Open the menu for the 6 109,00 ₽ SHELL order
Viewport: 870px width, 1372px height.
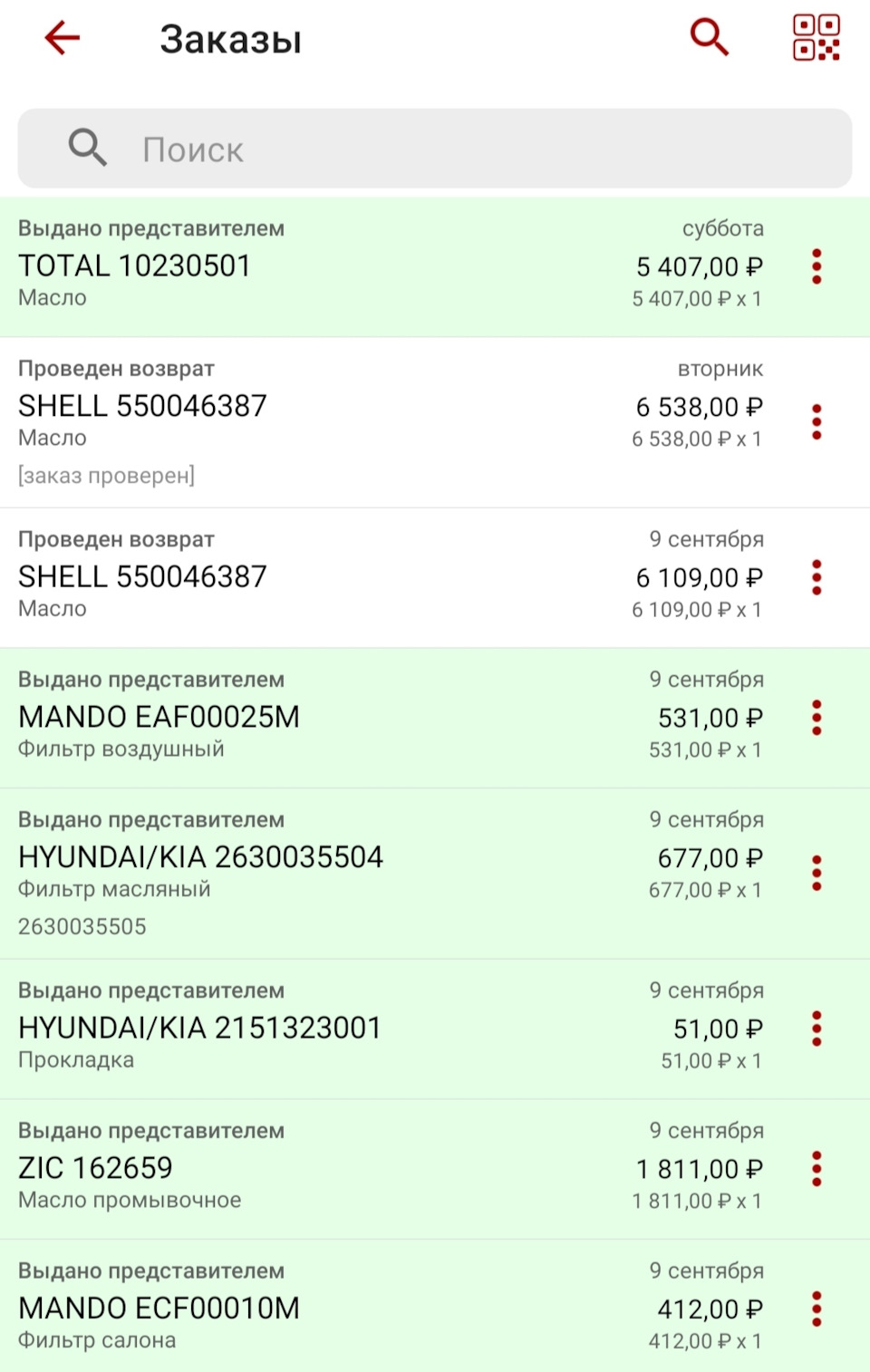pyautogui.click(x=817, y=577)
